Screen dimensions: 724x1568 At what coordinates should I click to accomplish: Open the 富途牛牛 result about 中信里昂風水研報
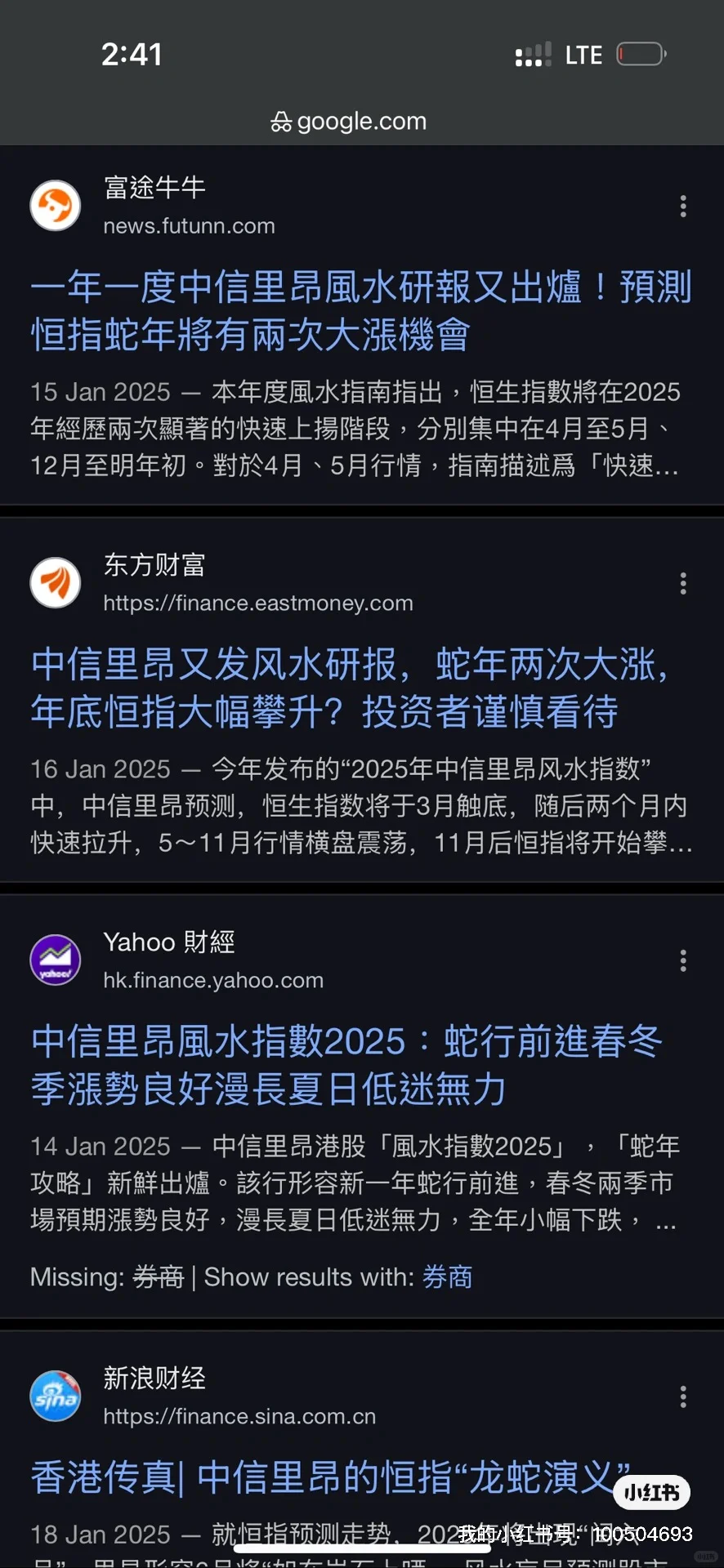point(360,310)
